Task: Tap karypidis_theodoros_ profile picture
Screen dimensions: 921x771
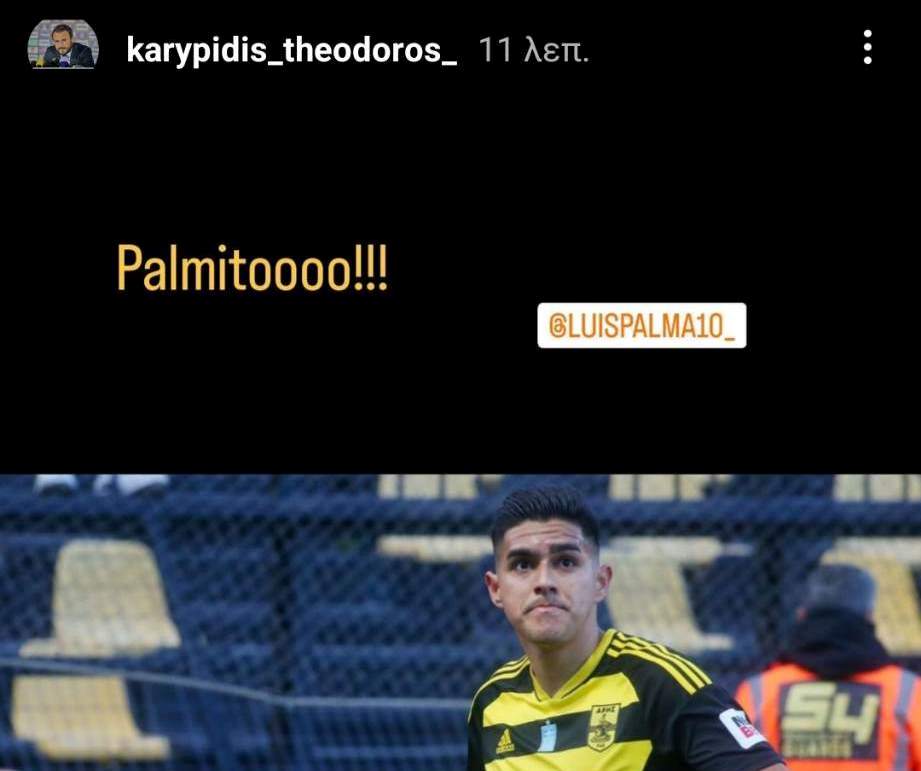Action: [x=62, y=46]
